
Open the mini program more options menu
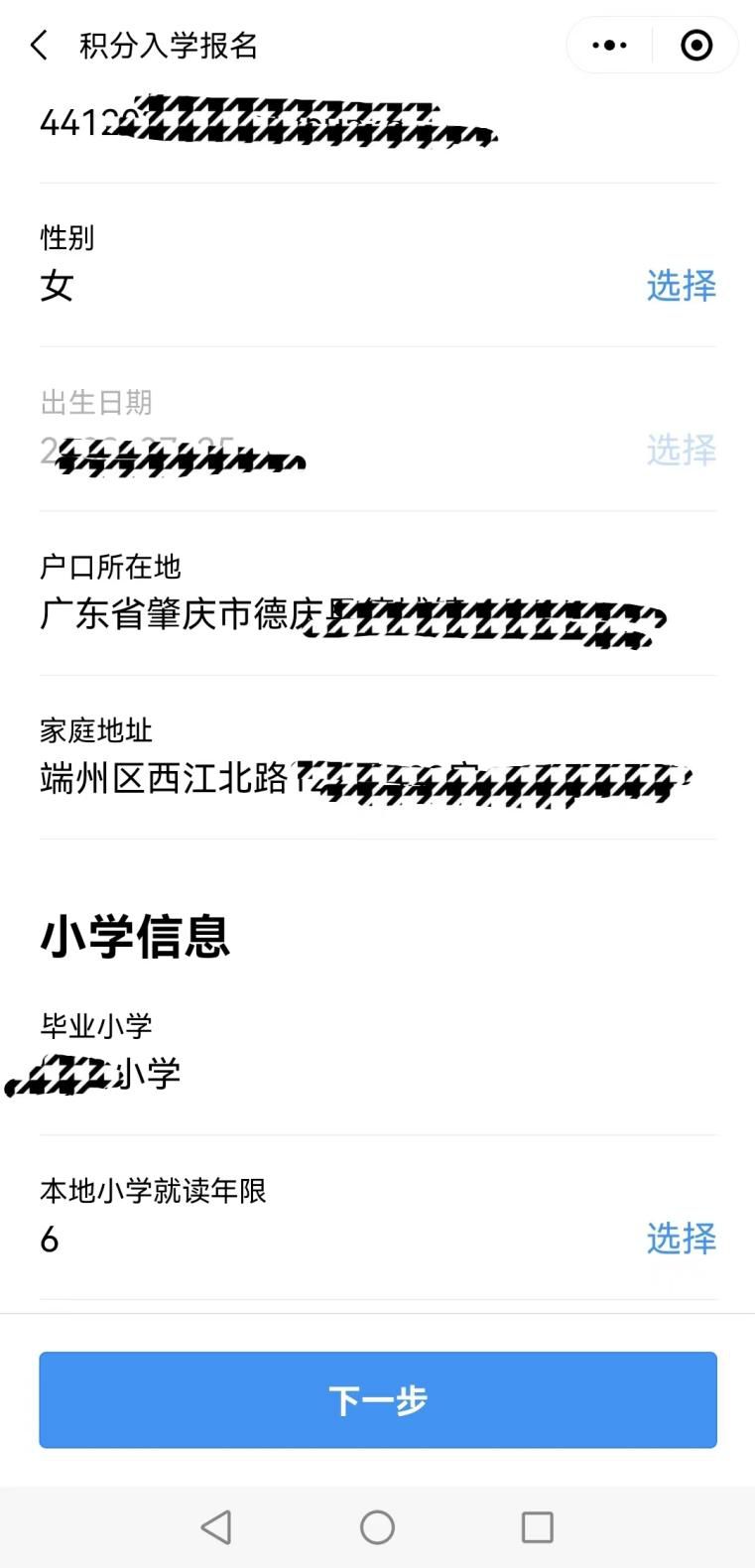click(x=609, y=46)
